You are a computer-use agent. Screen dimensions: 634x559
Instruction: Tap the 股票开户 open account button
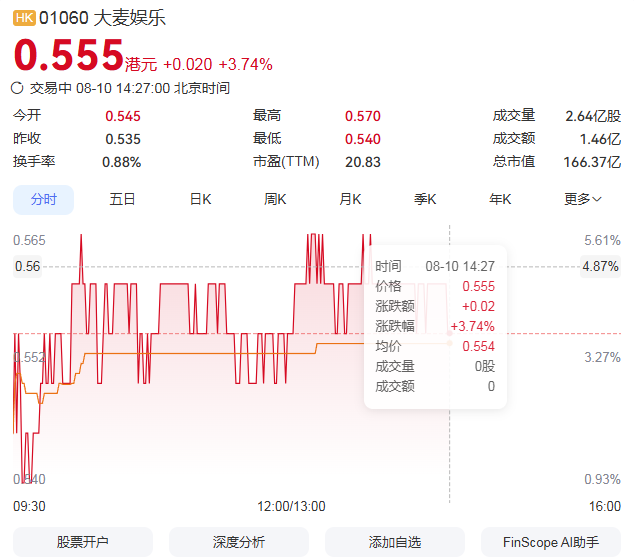click(x=83, y=542)
